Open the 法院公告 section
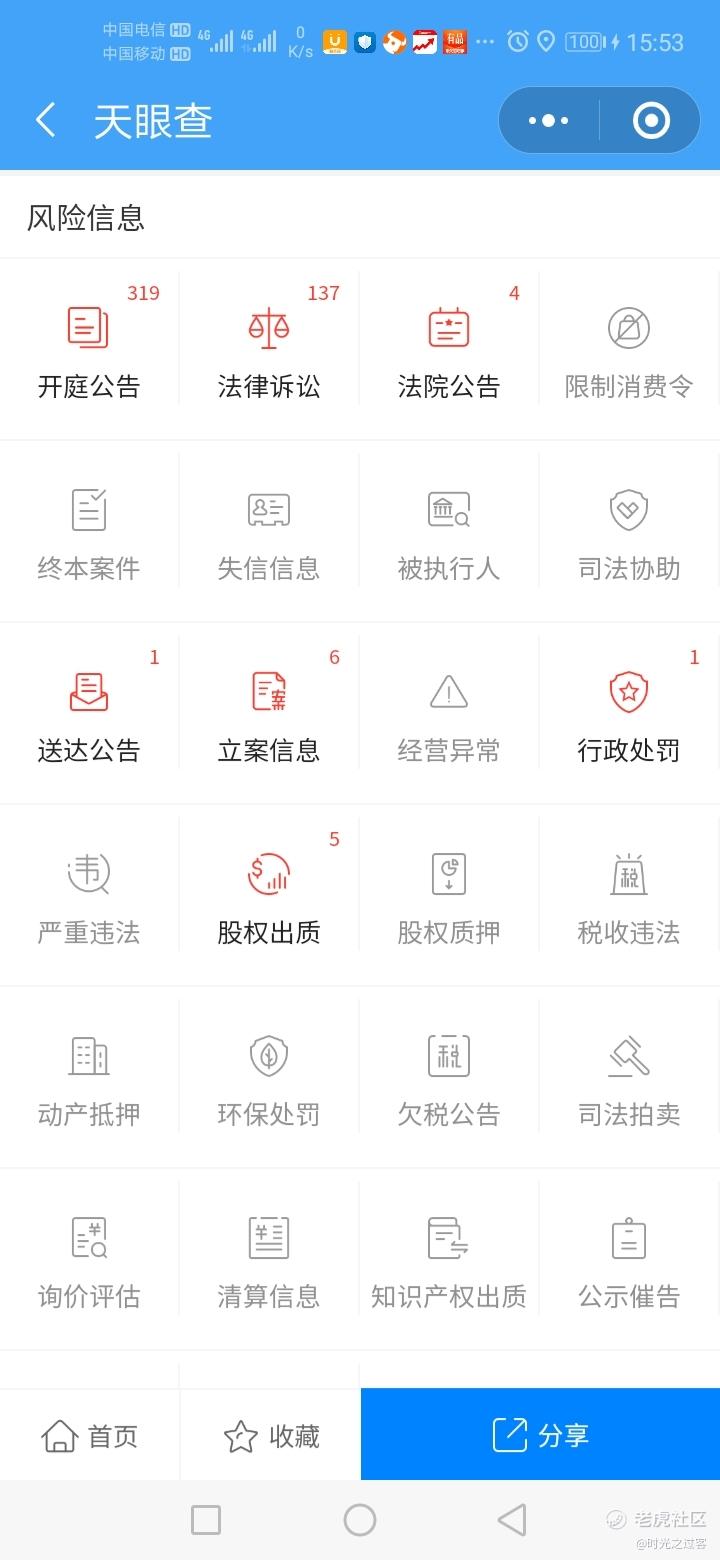The image size is (720, 1560). [449, 350]
